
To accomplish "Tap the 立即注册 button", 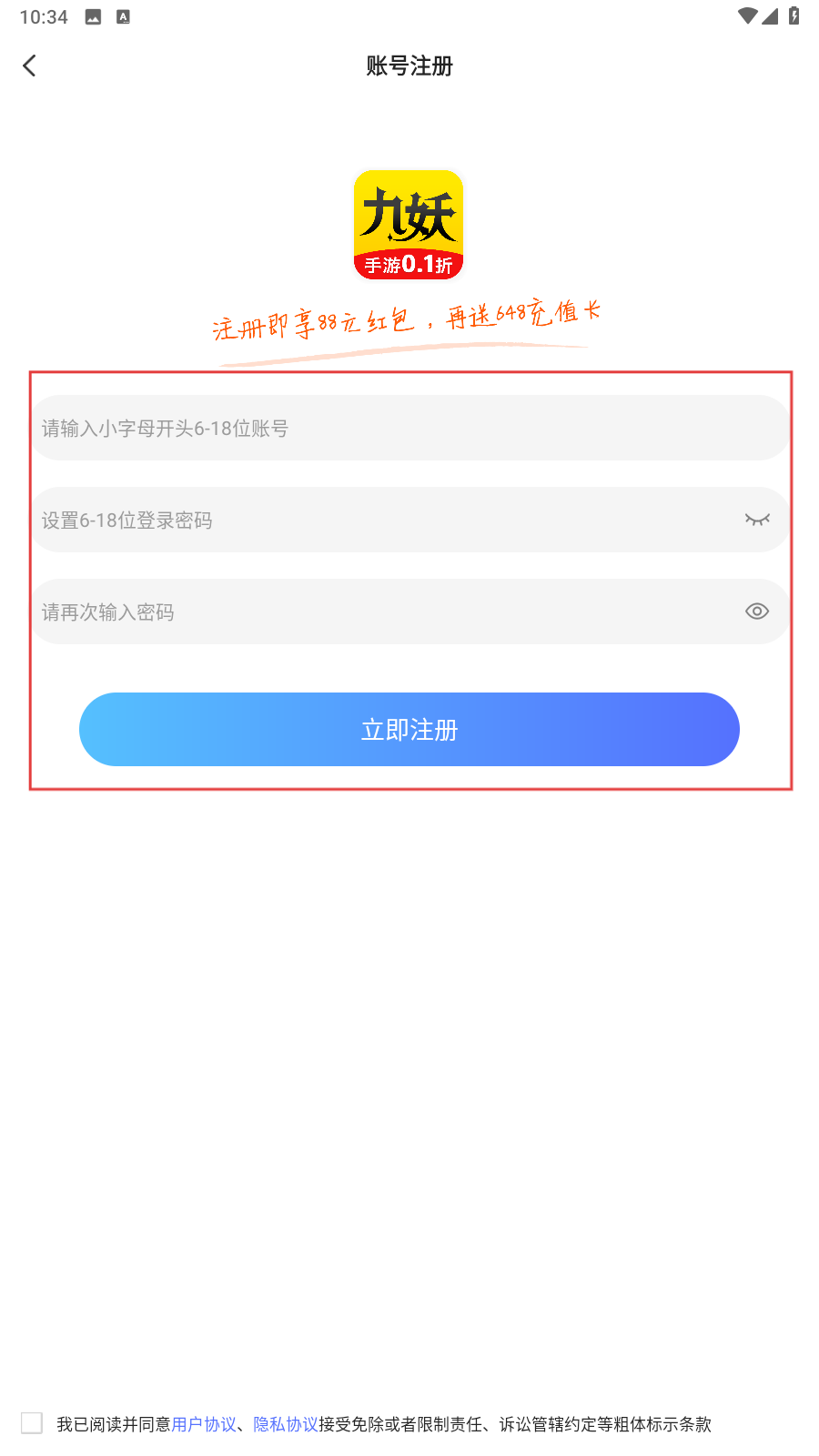I will click(x=409, y=729).
